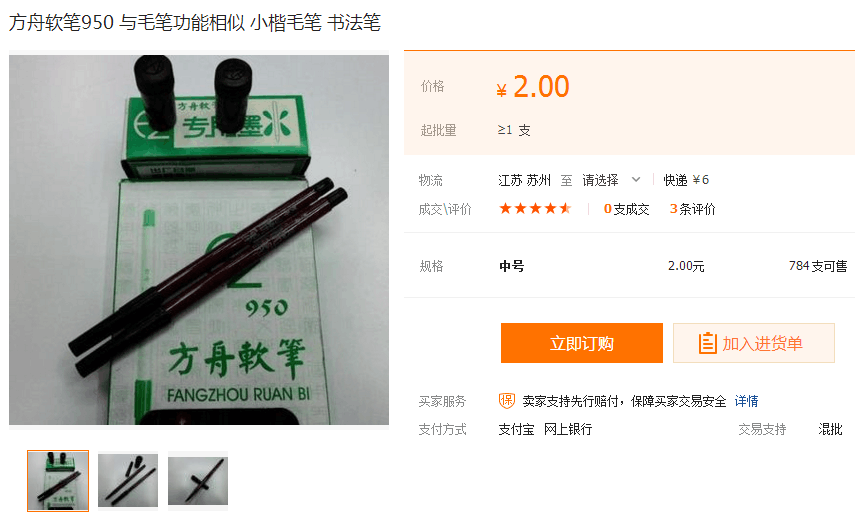This screenshot has width=855, height=514.
Task: Select the first product thumbnail
Action: point(58,481)
